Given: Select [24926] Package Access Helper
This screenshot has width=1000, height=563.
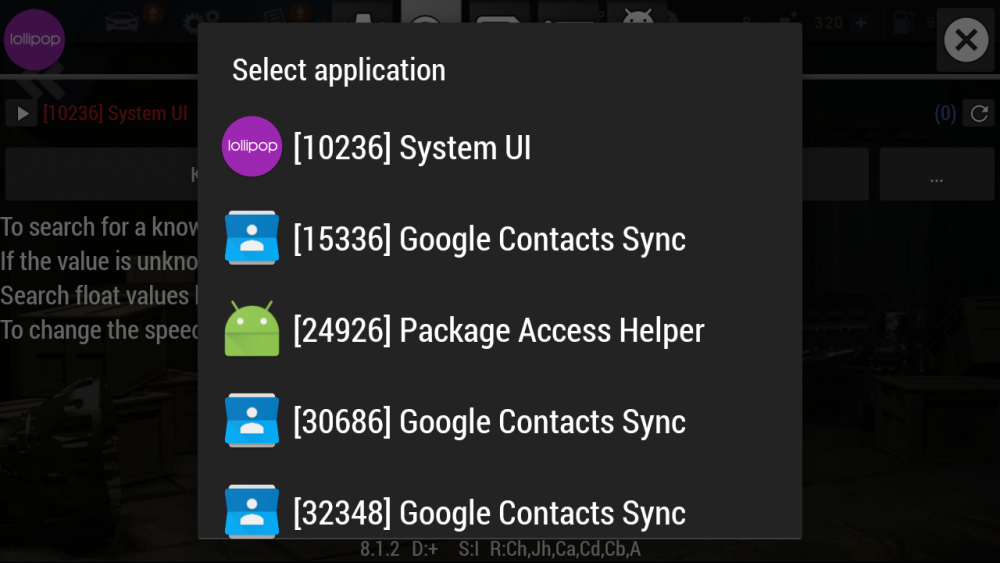Looking at the screenshot, I should (498, 331).
